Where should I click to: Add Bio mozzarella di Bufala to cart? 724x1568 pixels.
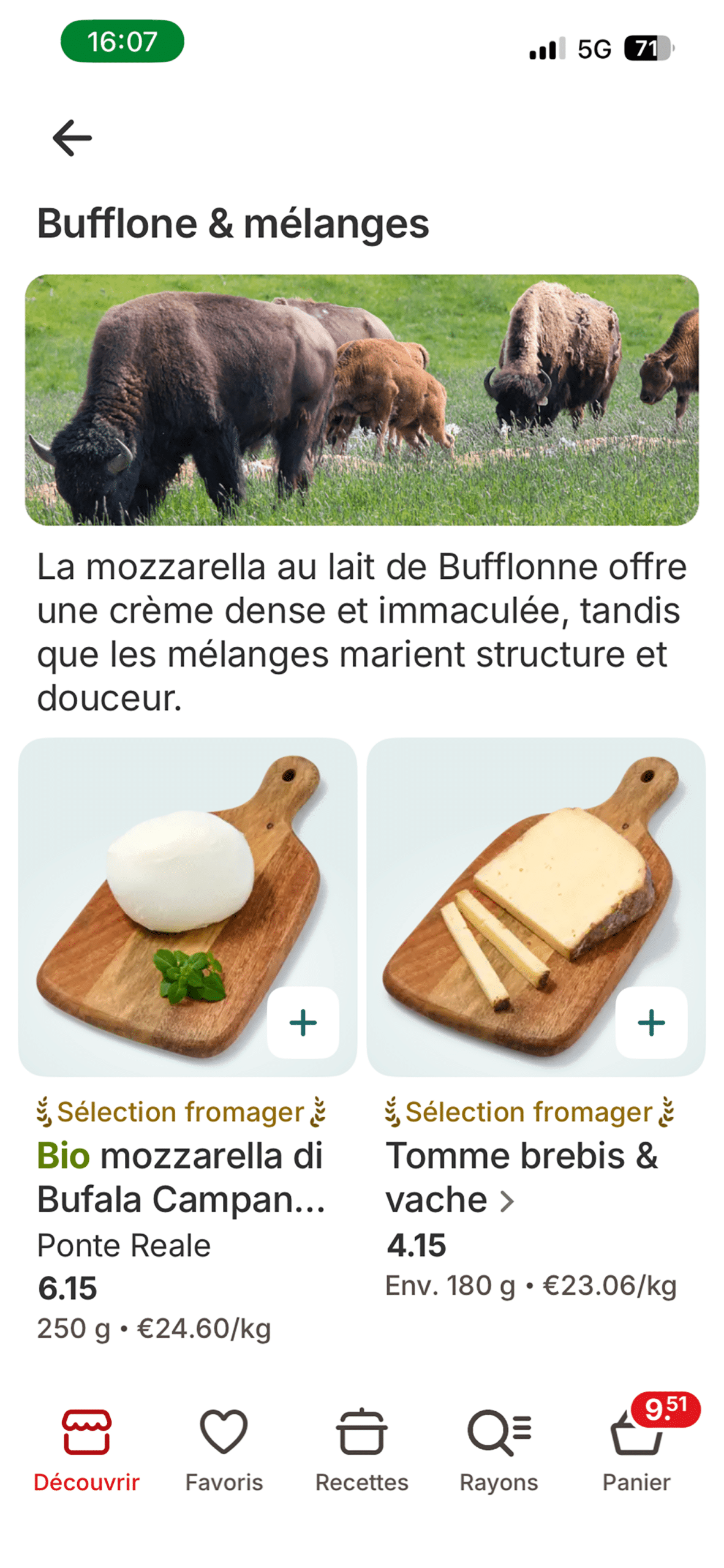(x=303, y=1022)
